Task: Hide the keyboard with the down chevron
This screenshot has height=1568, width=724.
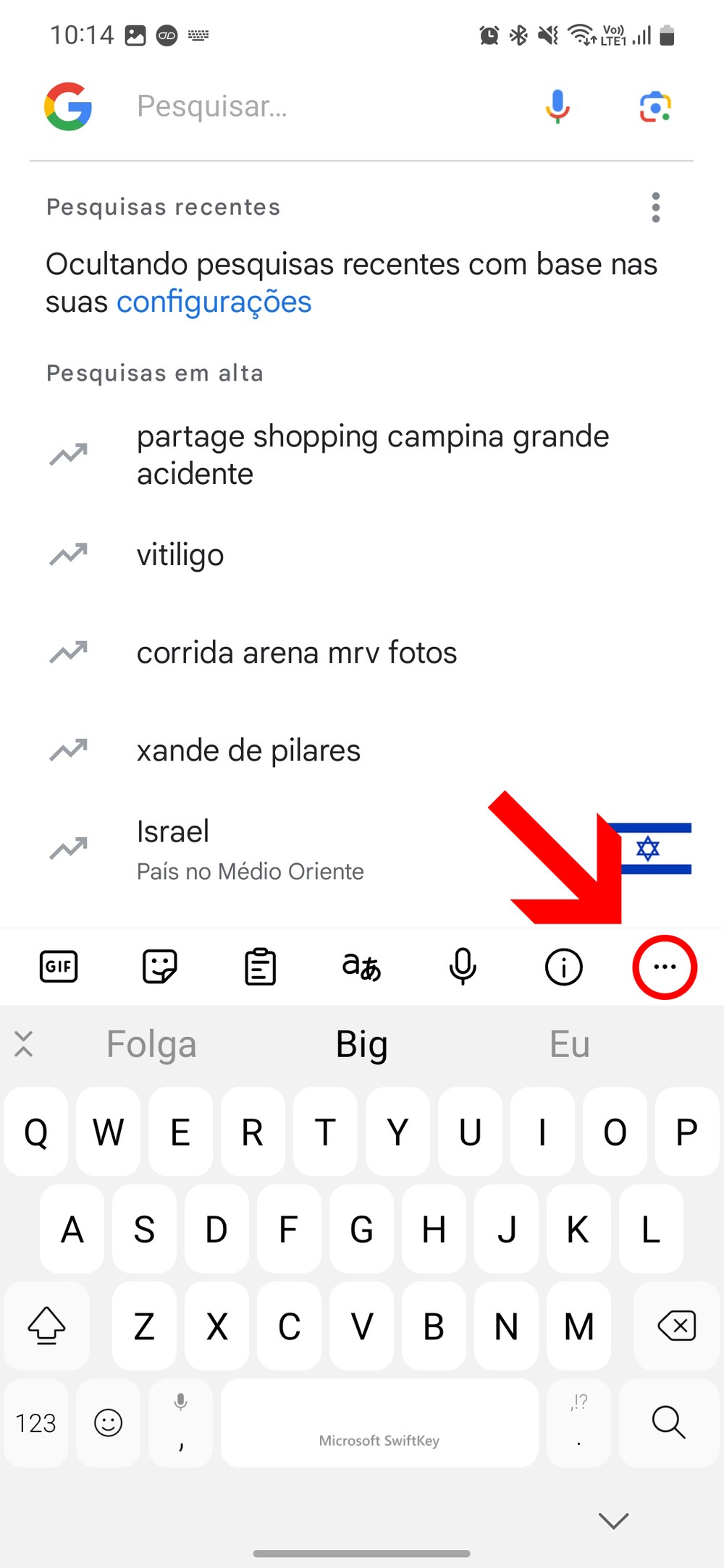Action: (x=614, y=1520)
